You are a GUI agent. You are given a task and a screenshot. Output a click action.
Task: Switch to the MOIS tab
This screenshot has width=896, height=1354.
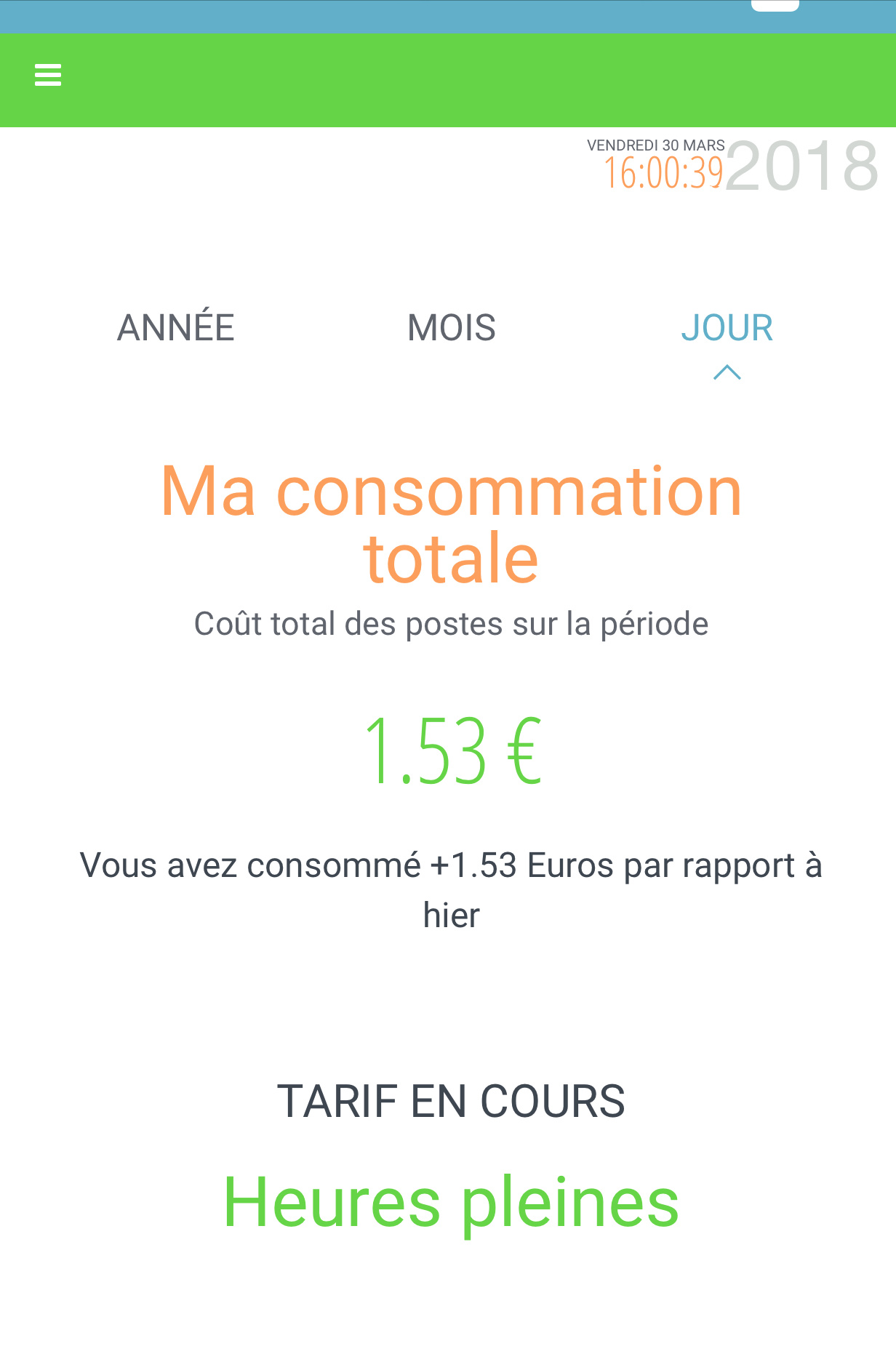pos(452,327)
